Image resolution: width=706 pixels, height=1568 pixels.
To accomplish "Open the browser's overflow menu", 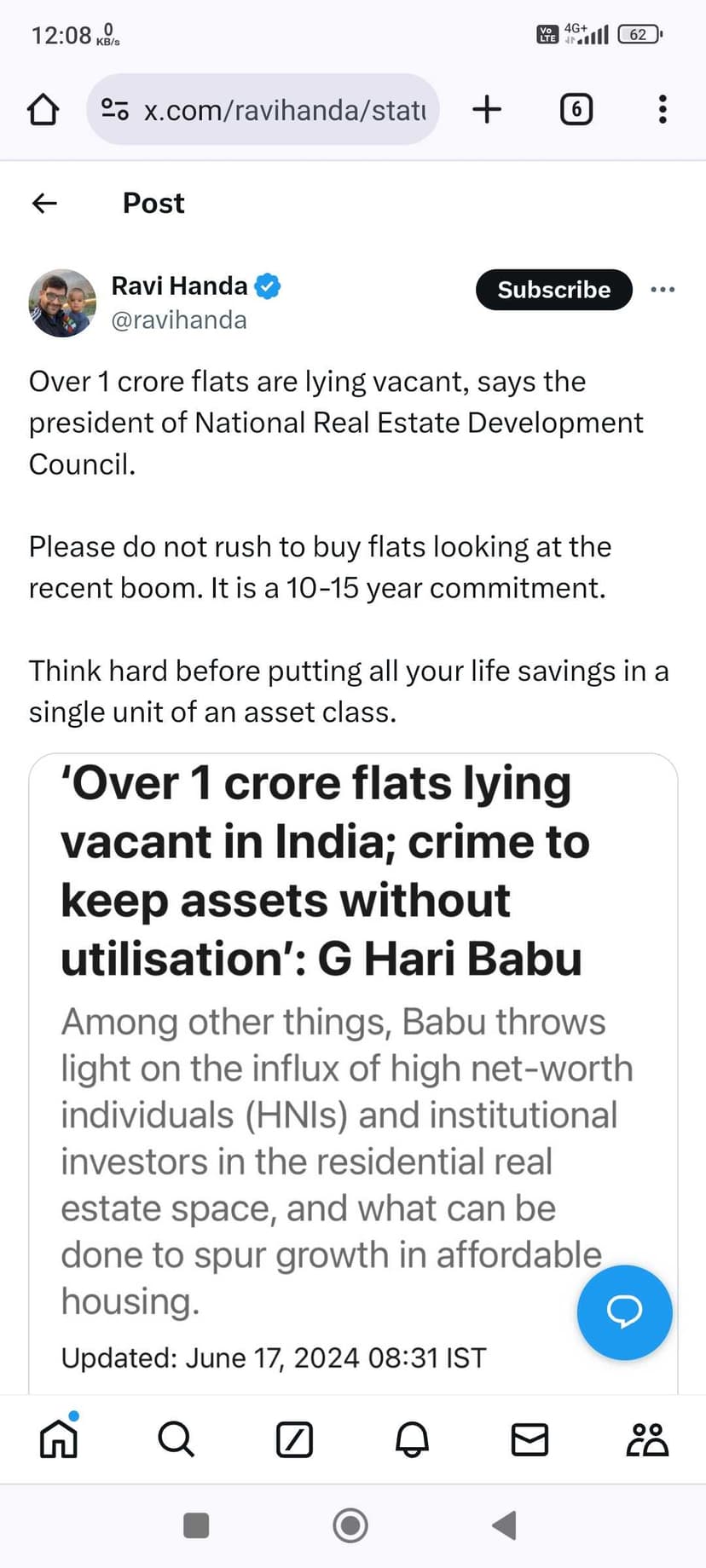I will click(x=663, y=110).
